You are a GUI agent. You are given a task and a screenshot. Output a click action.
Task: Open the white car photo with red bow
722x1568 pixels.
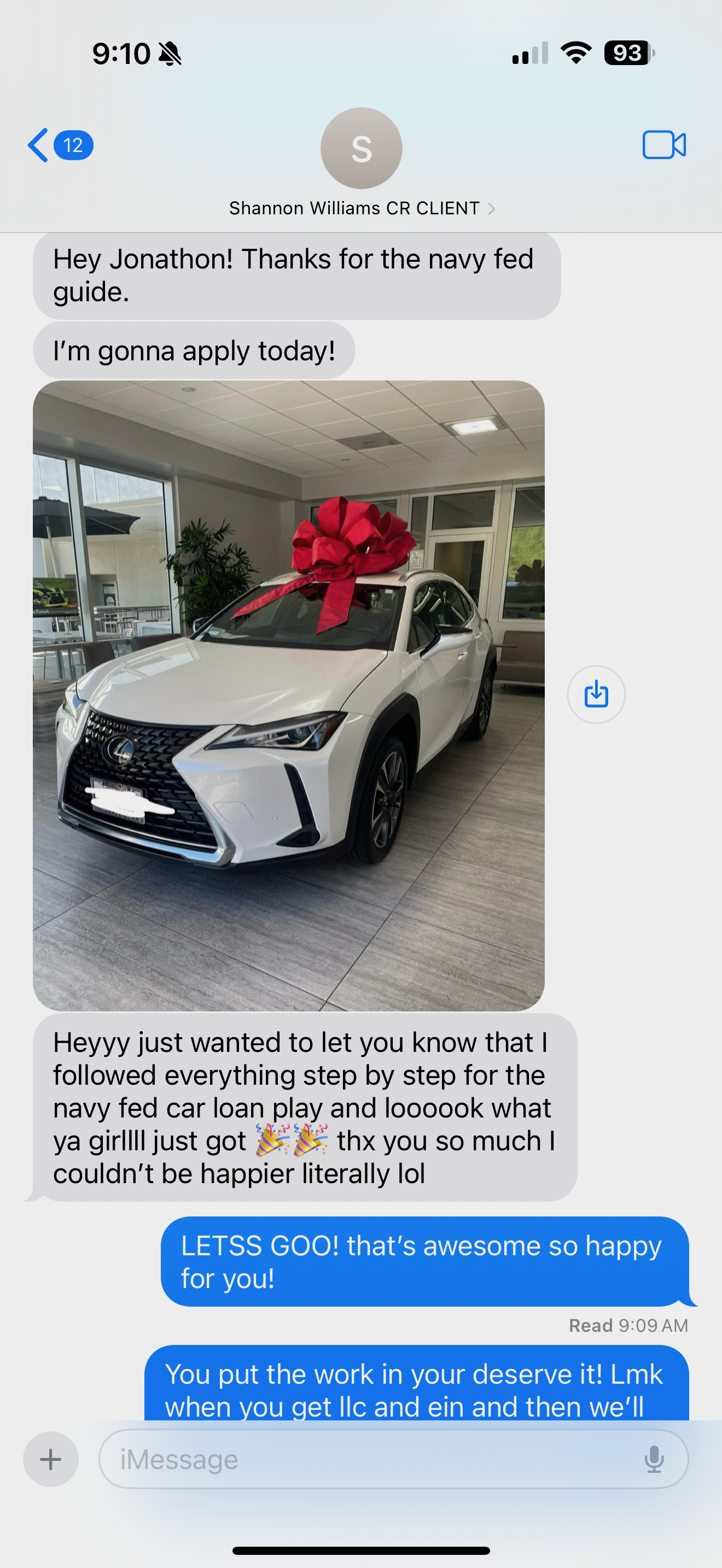289,695
